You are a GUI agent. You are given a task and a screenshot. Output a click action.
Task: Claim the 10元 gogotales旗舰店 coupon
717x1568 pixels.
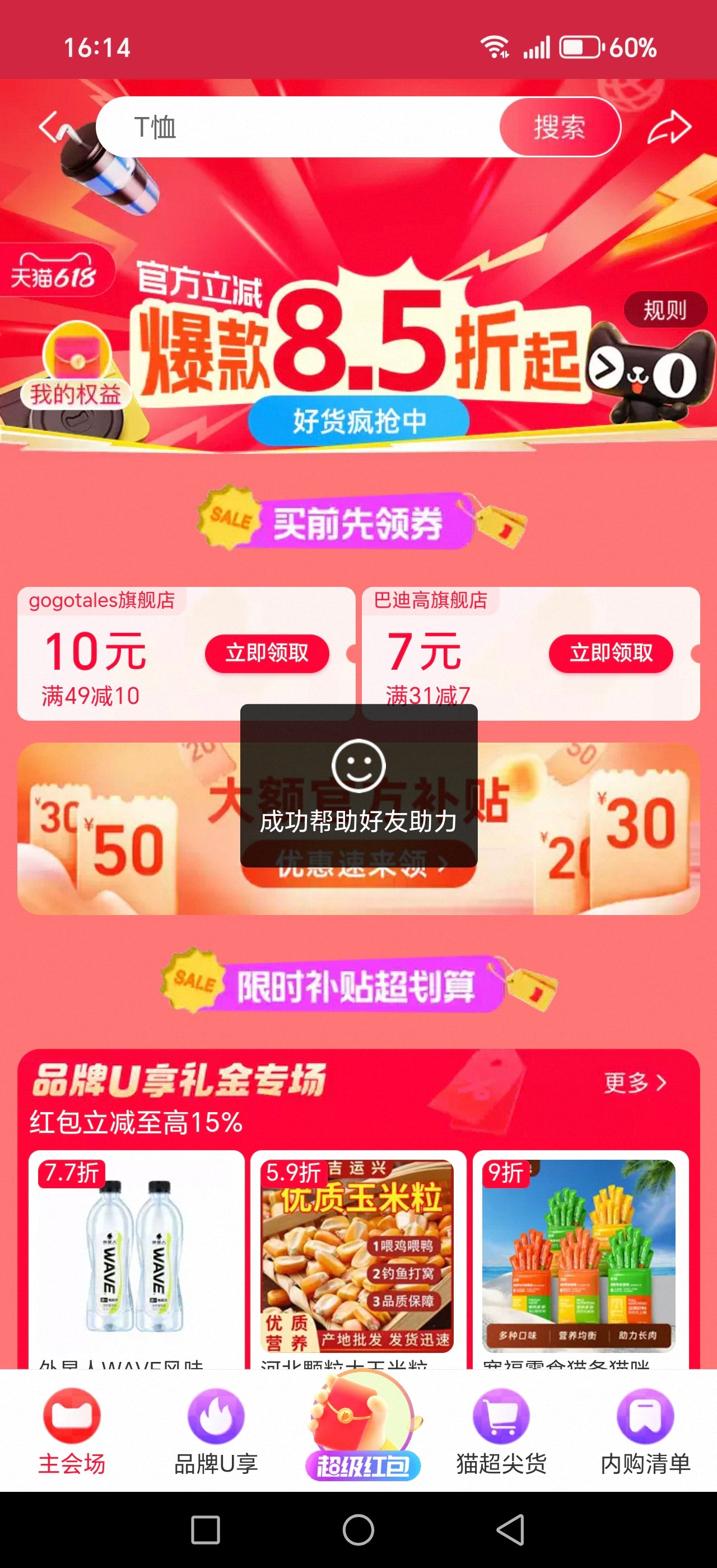click(267, 653)
